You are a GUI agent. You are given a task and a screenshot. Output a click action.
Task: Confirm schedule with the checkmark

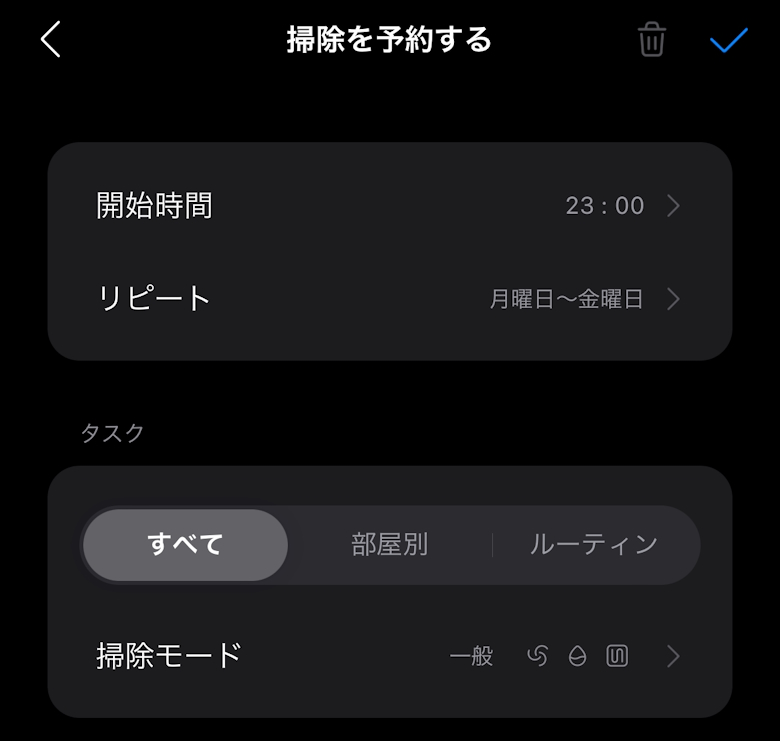[728, 40]
